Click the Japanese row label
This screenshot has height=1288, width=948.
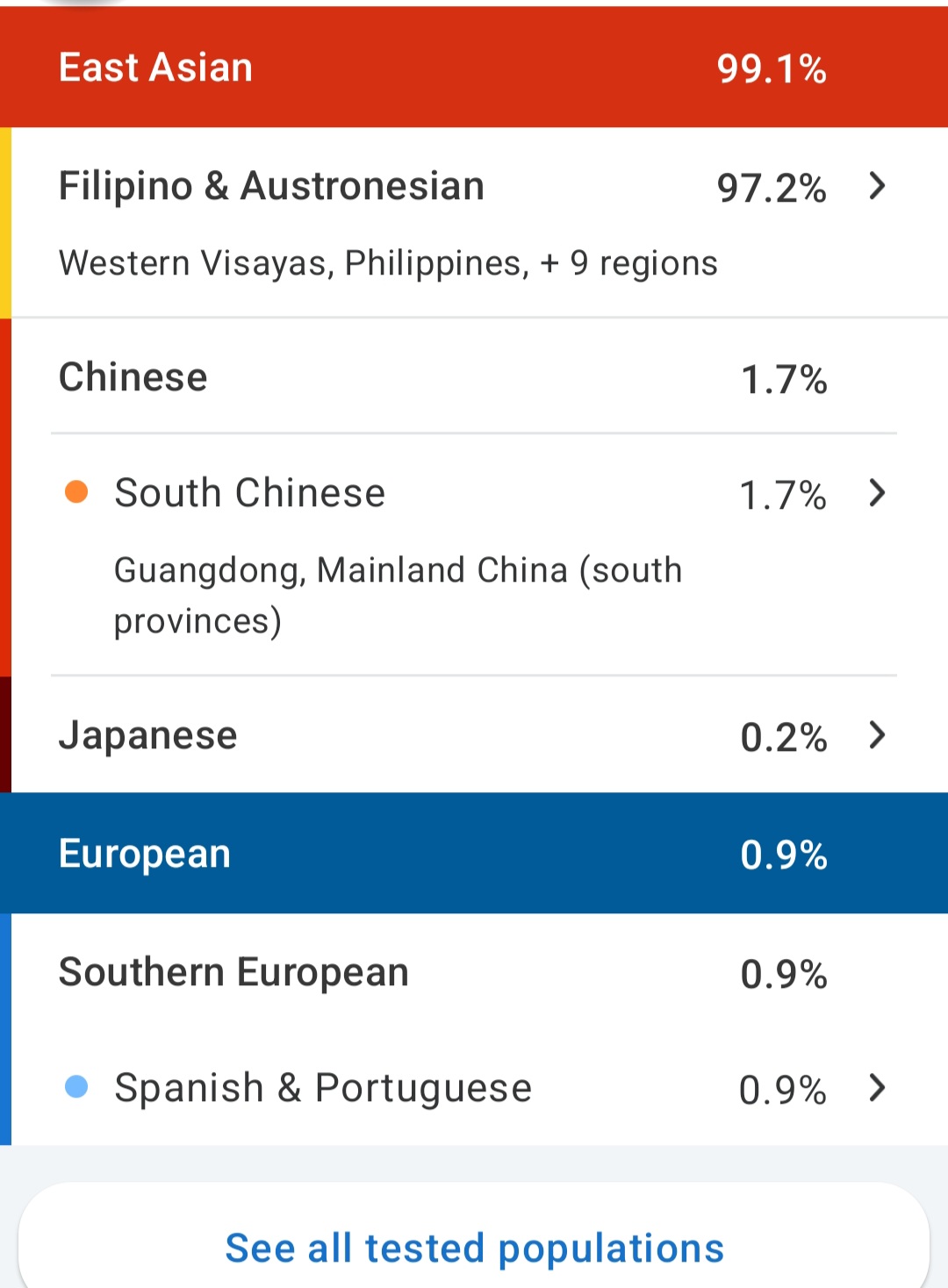click(147, 735)
